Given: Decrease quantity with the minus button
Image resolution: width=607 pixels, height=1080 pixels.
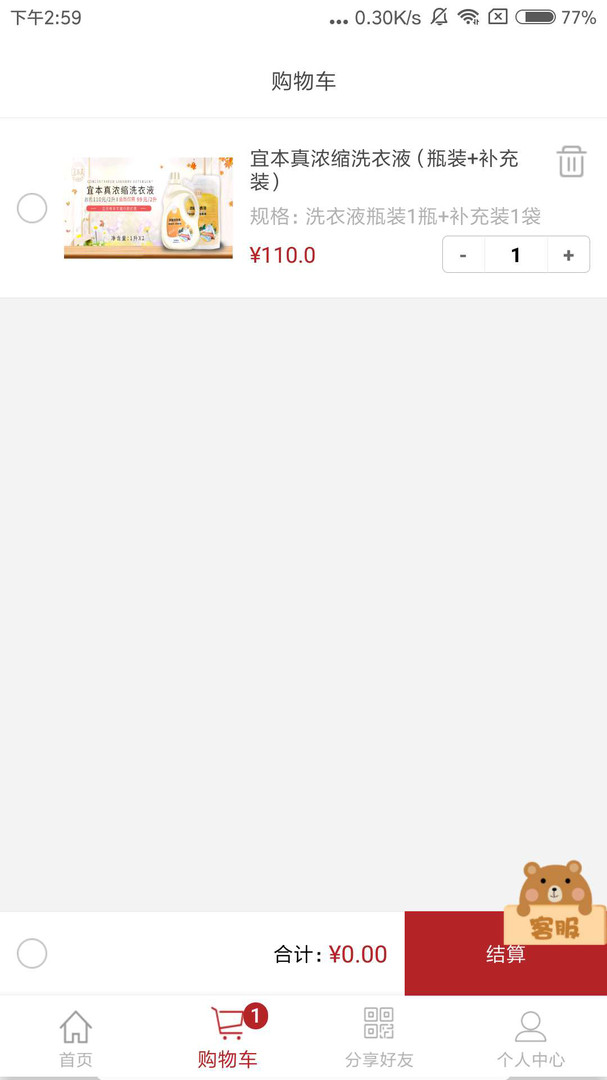Looking at the screenshot, I should click(463, 255).
